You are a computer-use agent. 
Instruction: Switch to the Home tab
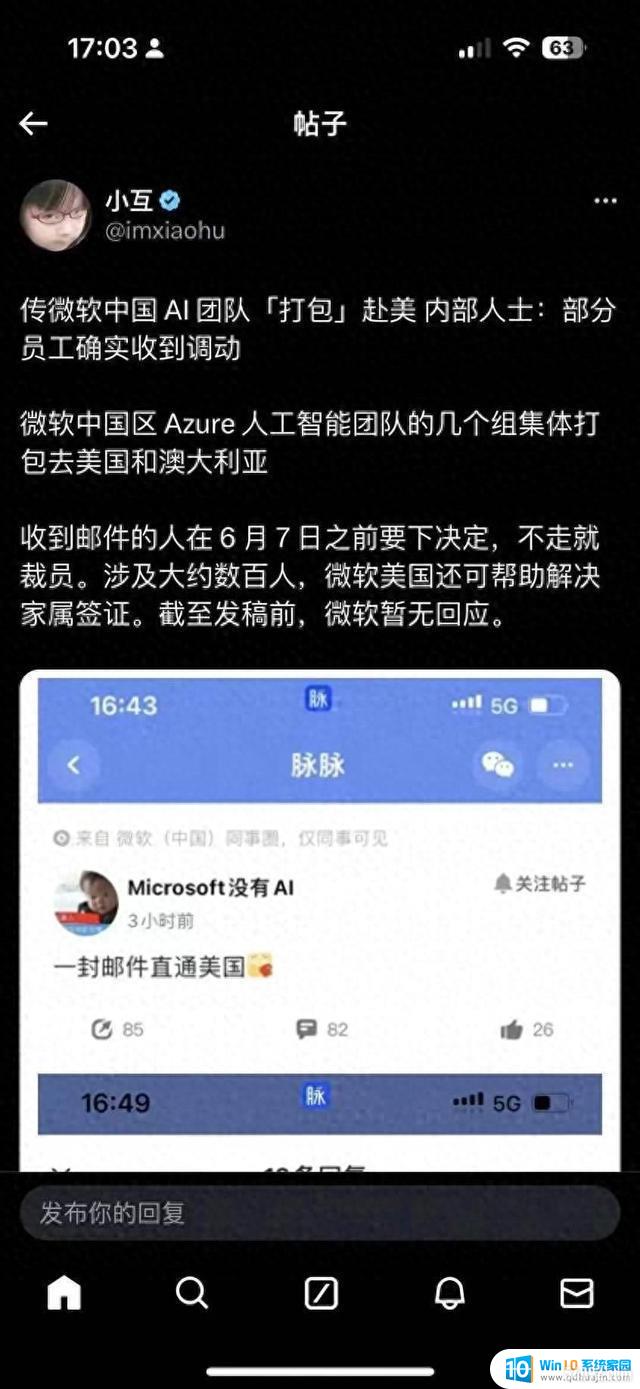pyautogui.click(x=64, y=1293)
